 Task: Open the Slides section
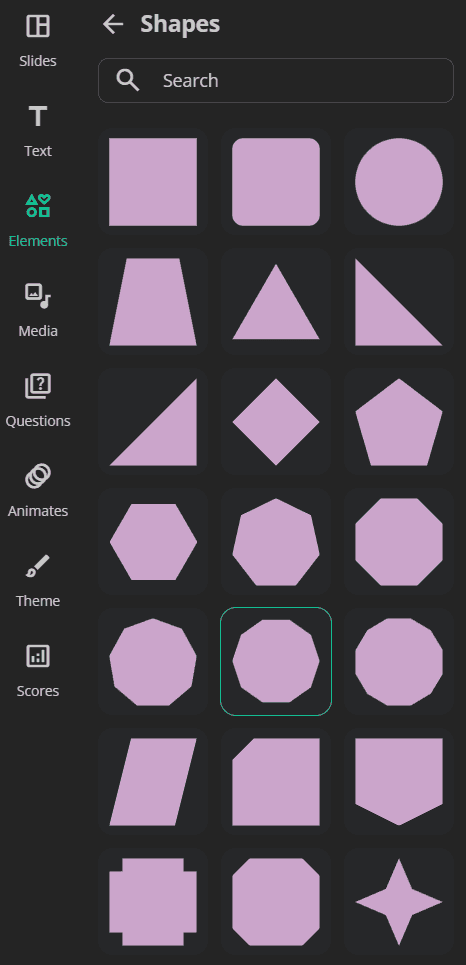click(38, 41)
